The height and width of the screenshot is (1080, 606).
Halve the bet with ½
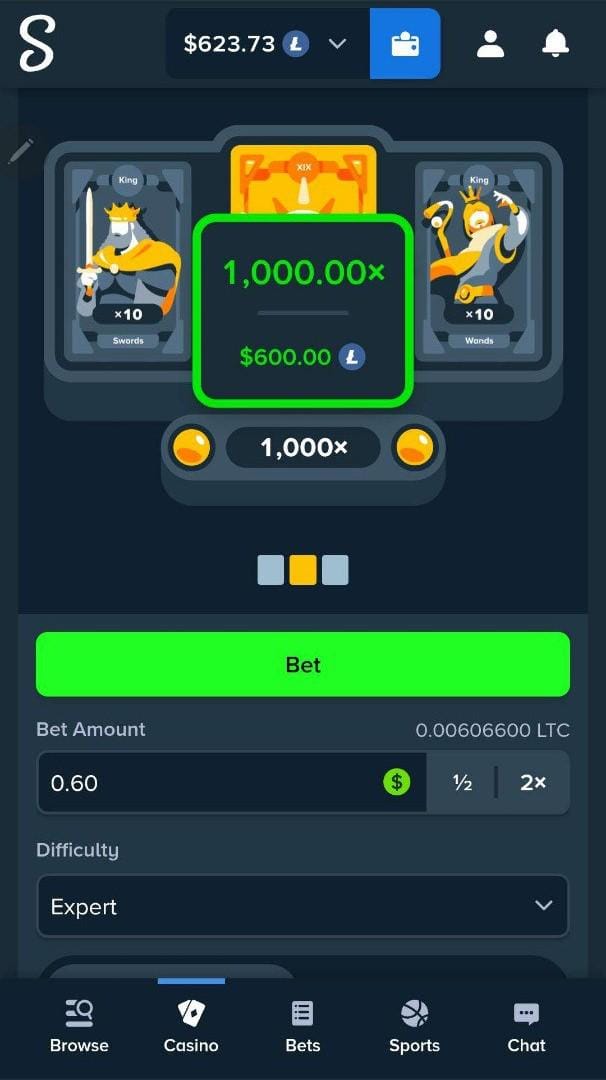tap(462, 783)
